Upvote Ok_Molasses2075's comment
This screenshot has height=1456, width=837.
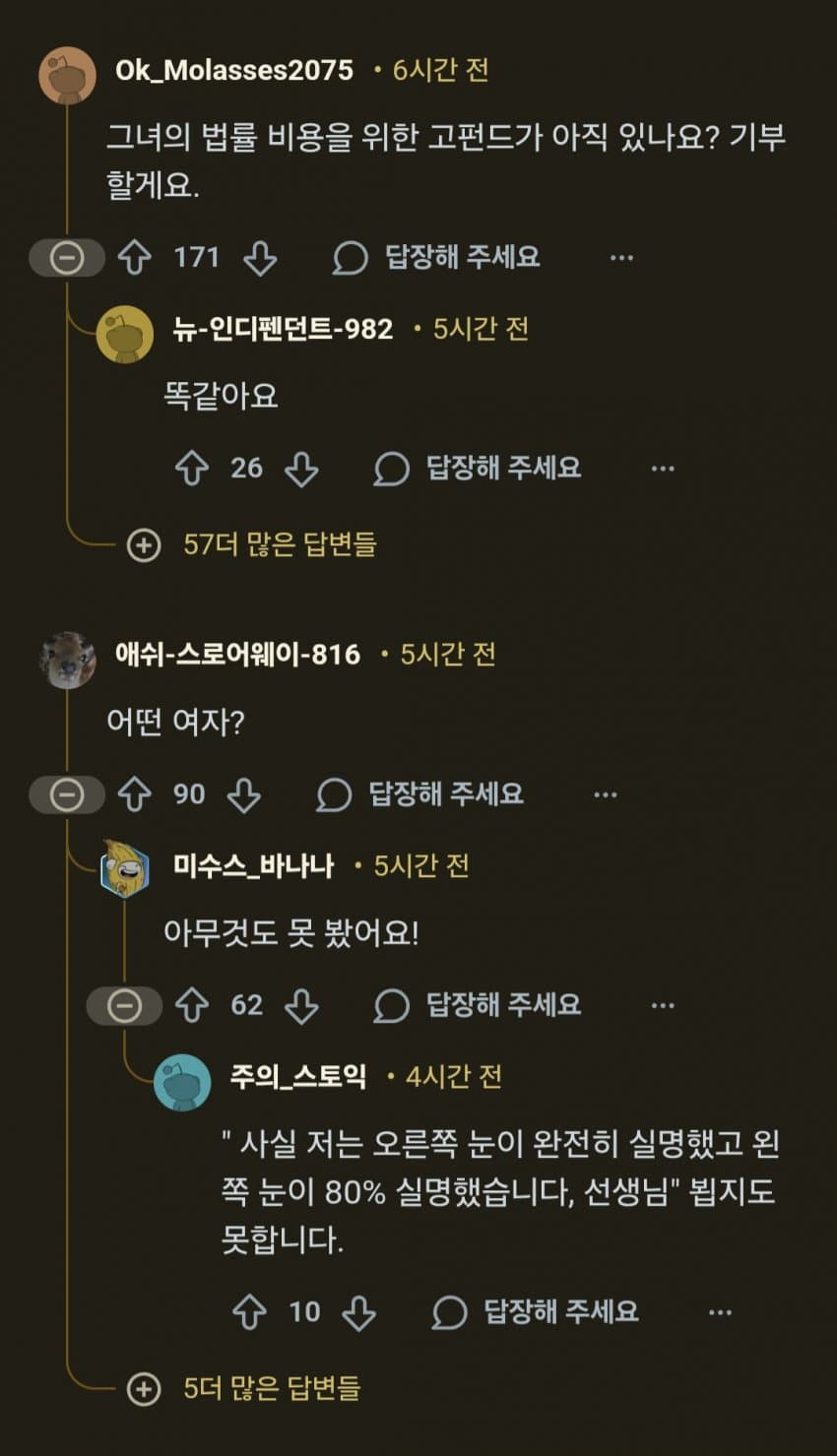click(x=135, y=258)
